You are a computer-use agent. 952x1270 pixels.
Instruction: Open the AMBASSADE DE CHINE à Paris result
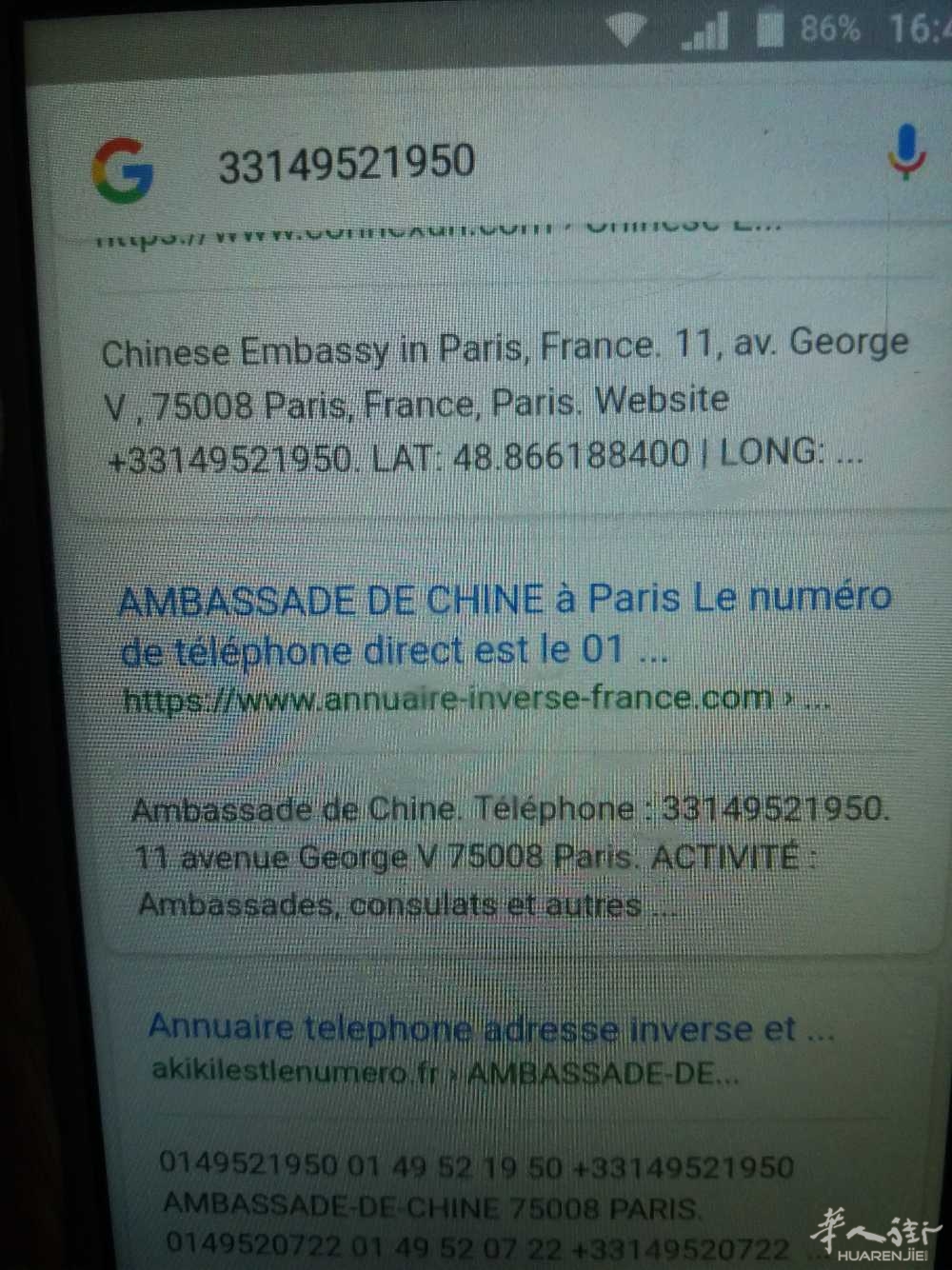click(505, 624)
